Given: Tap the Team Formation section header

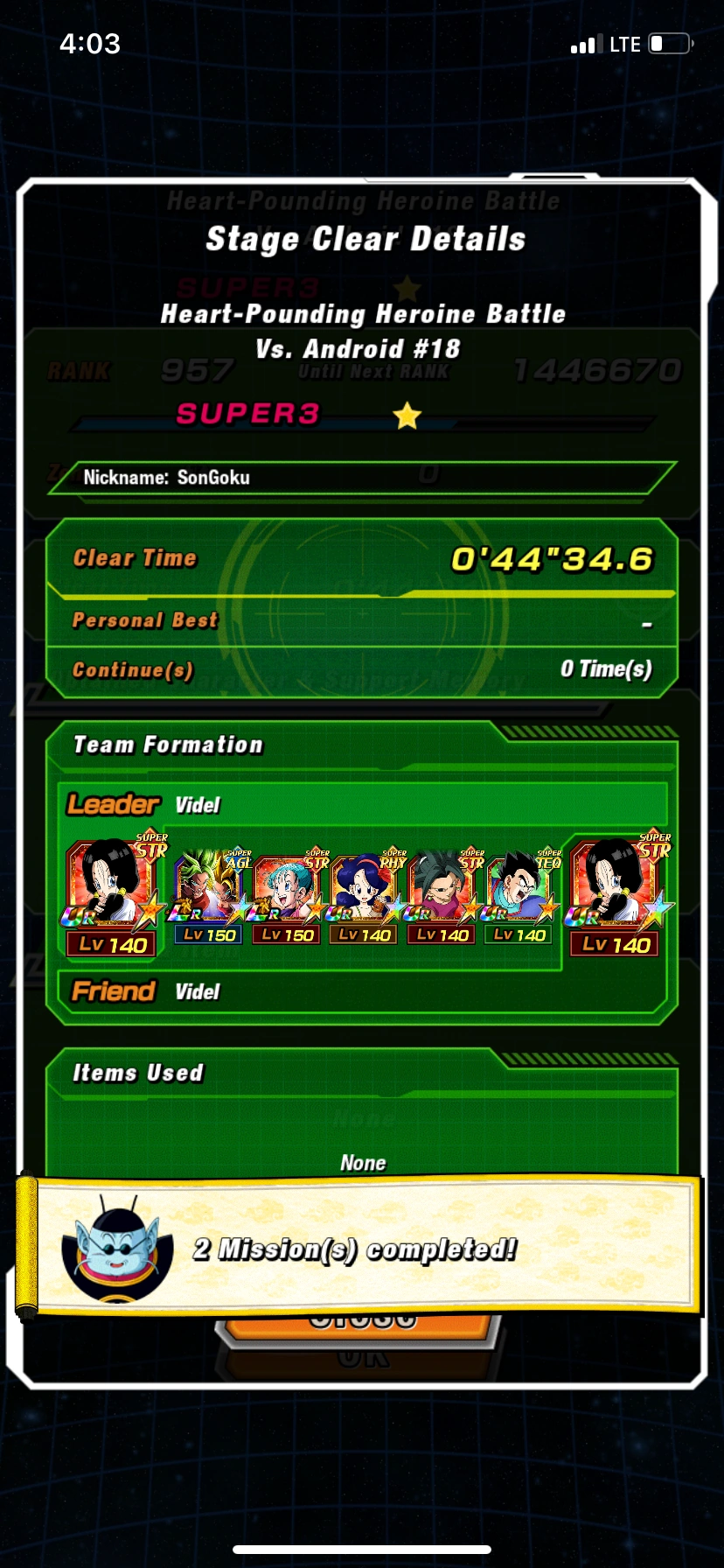Looking at the screenshot, I should tap(167, 745).
